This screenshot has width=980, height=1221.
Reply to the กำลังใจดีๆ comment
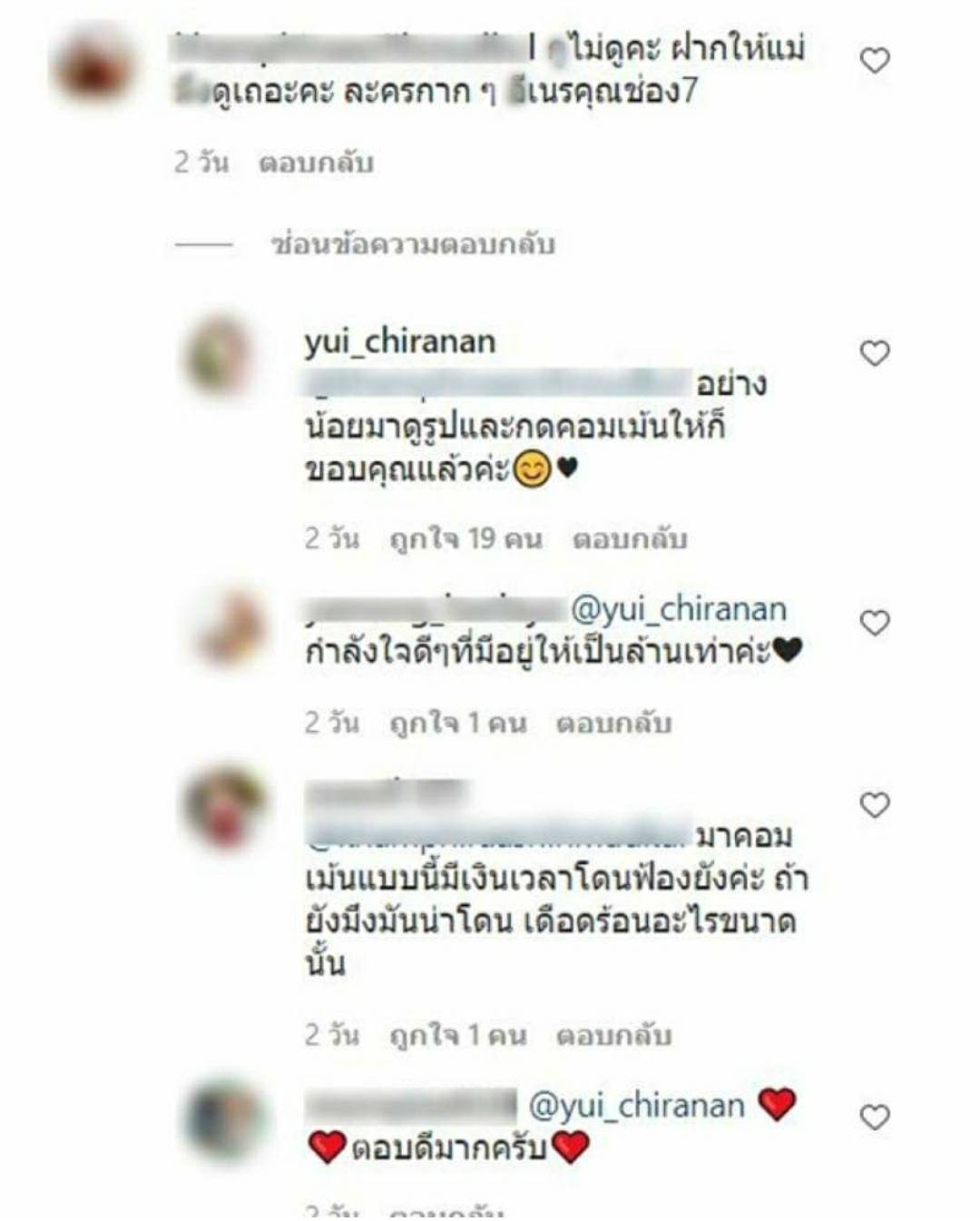(x=613, y=724)
